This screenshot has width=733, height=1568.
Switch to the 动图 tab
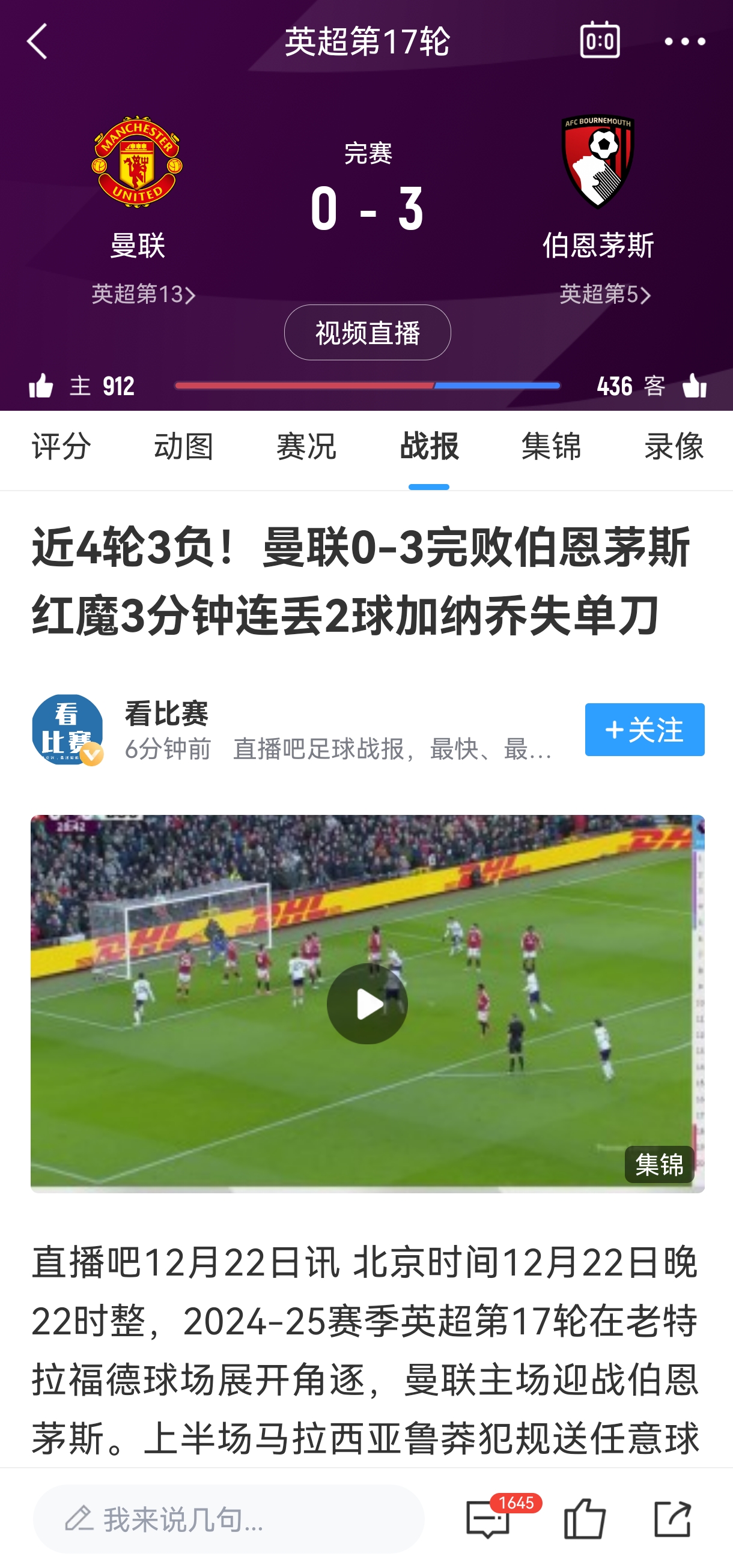183,447
